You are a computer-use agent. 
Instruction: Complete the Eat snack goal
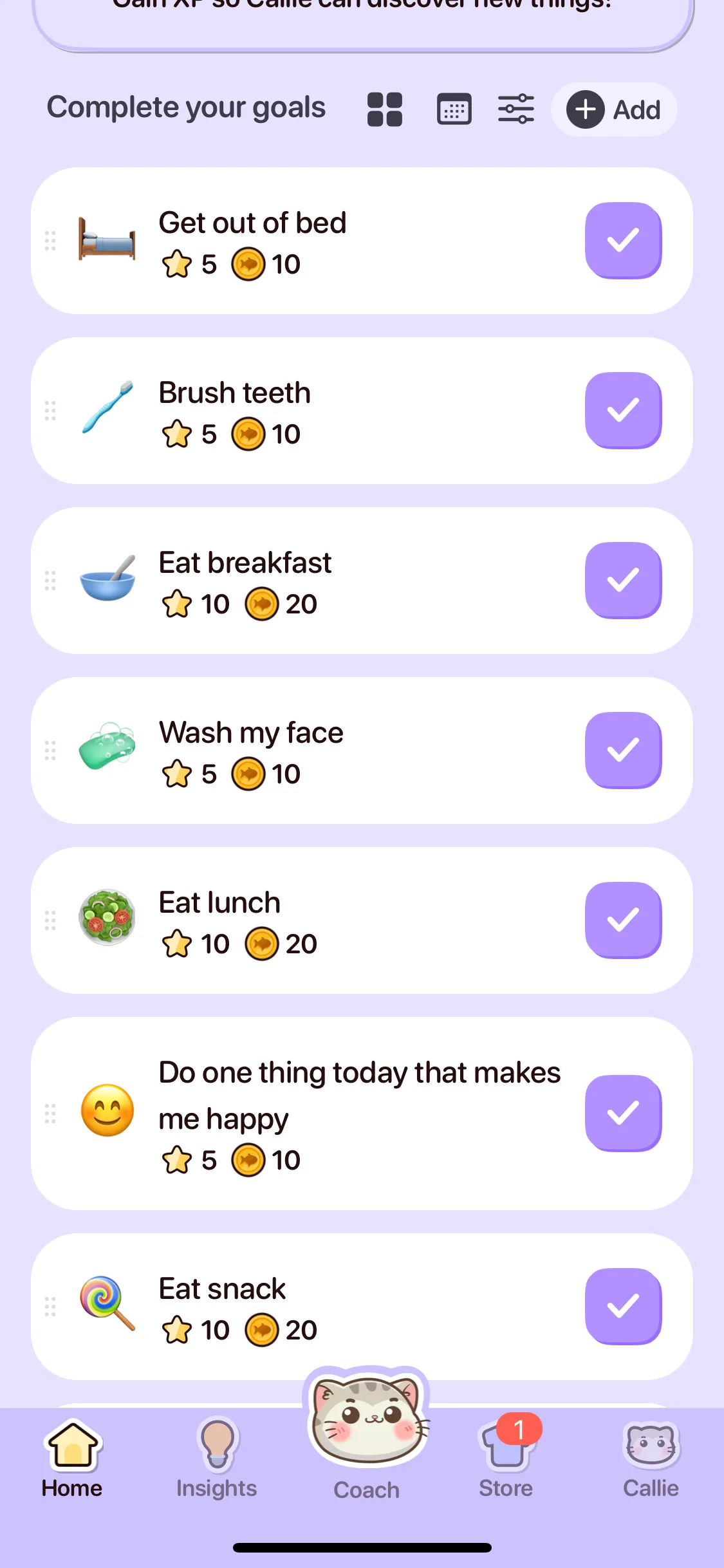623,1307
